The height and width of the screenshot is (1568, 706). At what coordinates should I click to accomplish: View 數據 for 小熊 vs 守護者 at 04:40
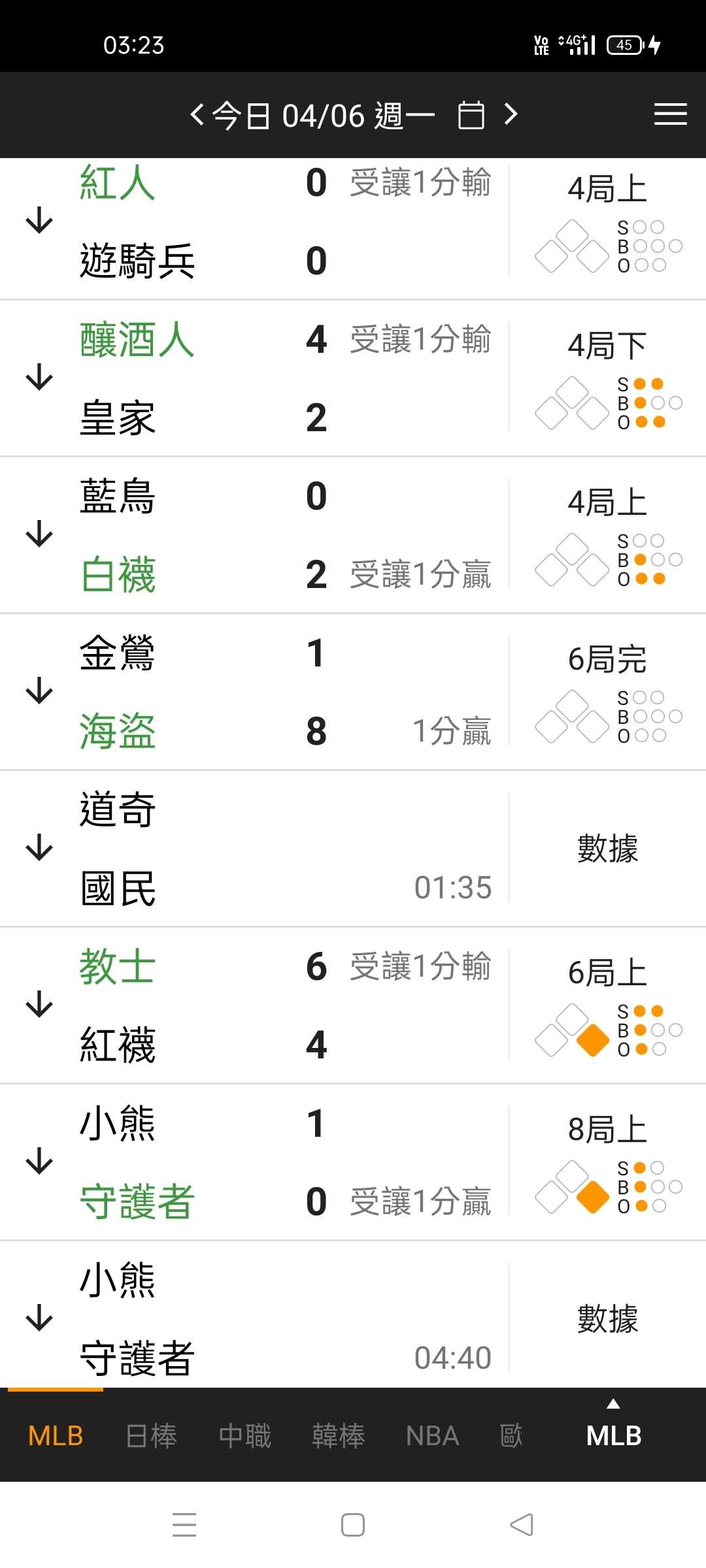coord(607,1318)
